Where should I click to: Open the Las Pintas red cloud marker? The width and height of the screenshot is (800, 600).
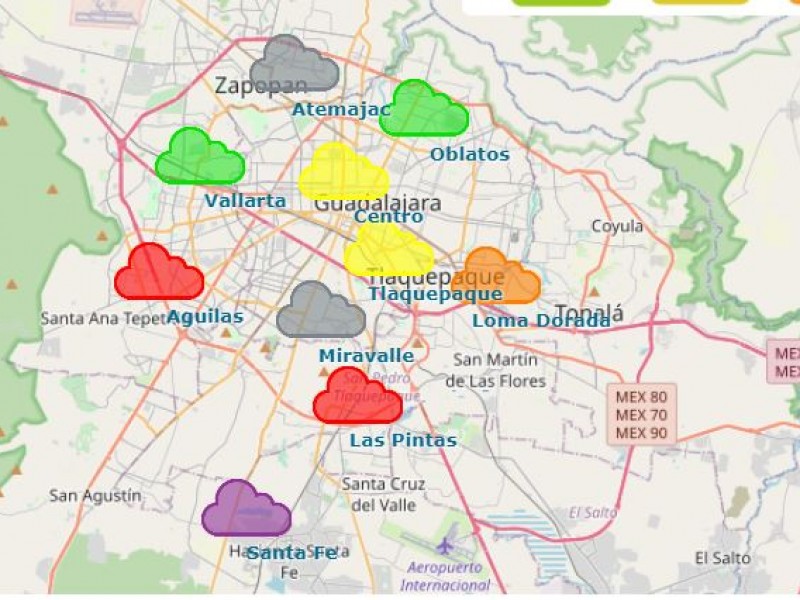pyautogui.click(x=357, y=398)
